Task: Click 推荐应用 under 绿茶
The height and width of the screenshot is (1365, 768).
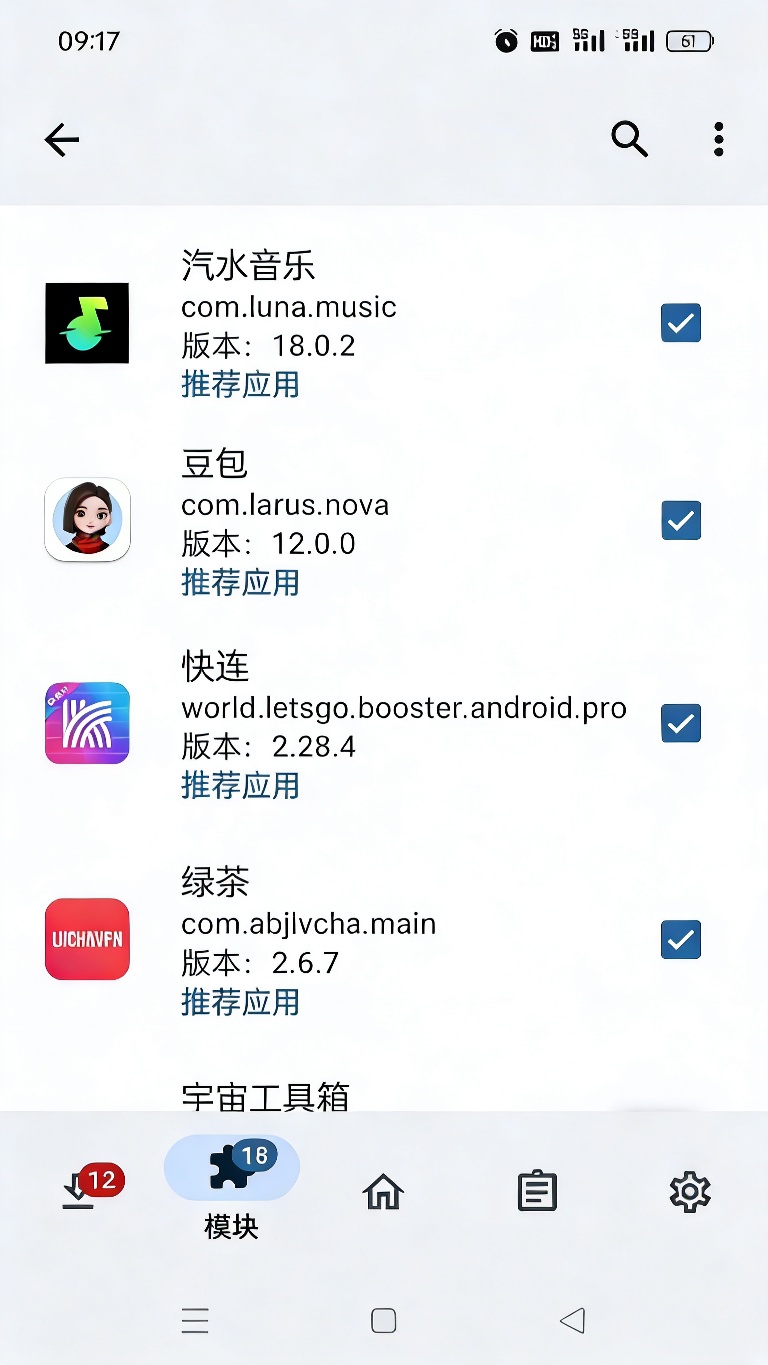Action: pos(240,1002)
